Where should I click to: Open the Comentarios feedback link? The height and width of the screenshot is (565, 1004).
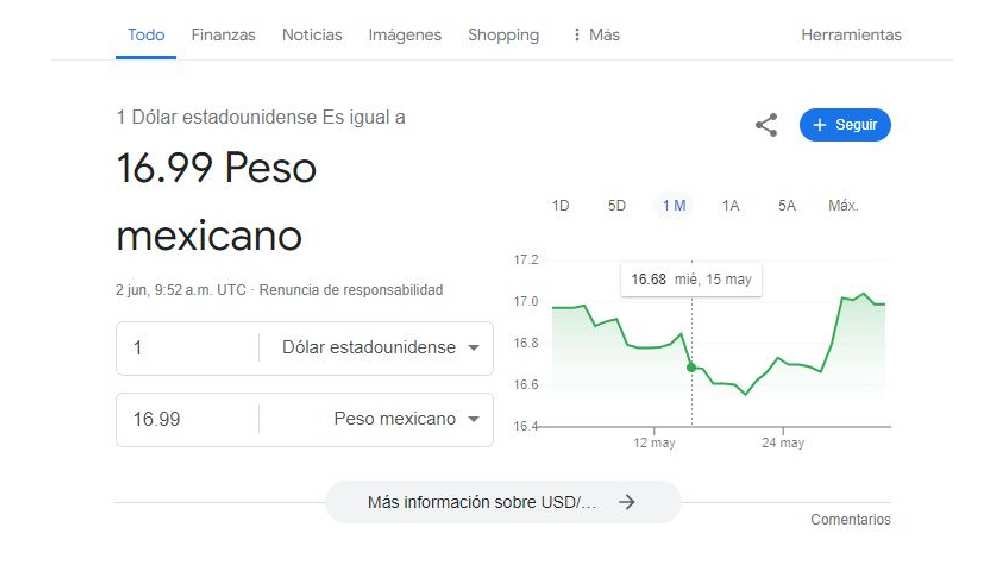tap(850, 520)
